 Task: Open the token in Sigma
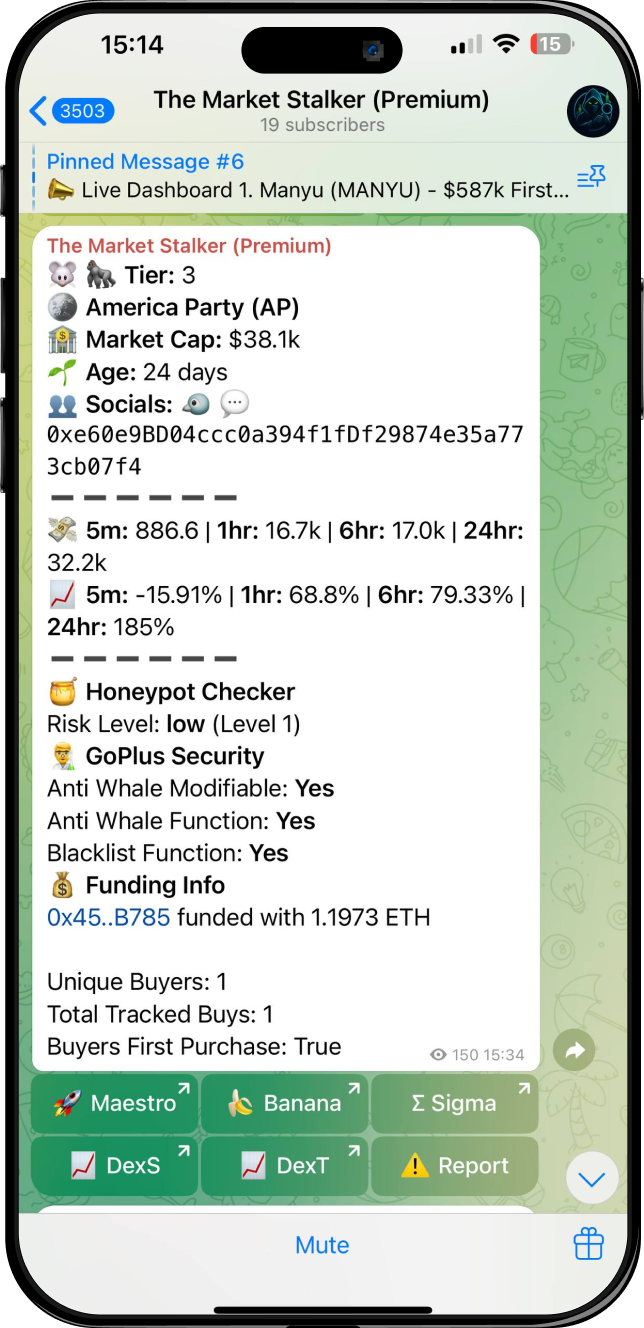pyautogui.click(x=454, y=1104)
